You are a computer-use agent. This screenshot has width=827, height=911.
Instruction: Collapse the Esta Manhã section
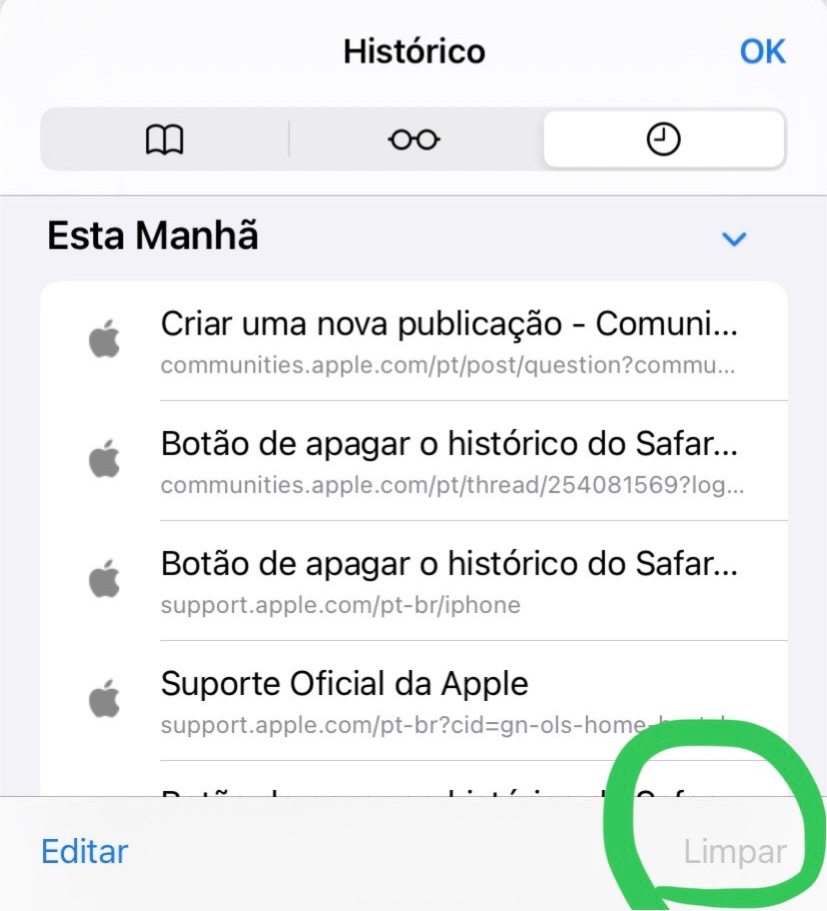pos(733,238)
